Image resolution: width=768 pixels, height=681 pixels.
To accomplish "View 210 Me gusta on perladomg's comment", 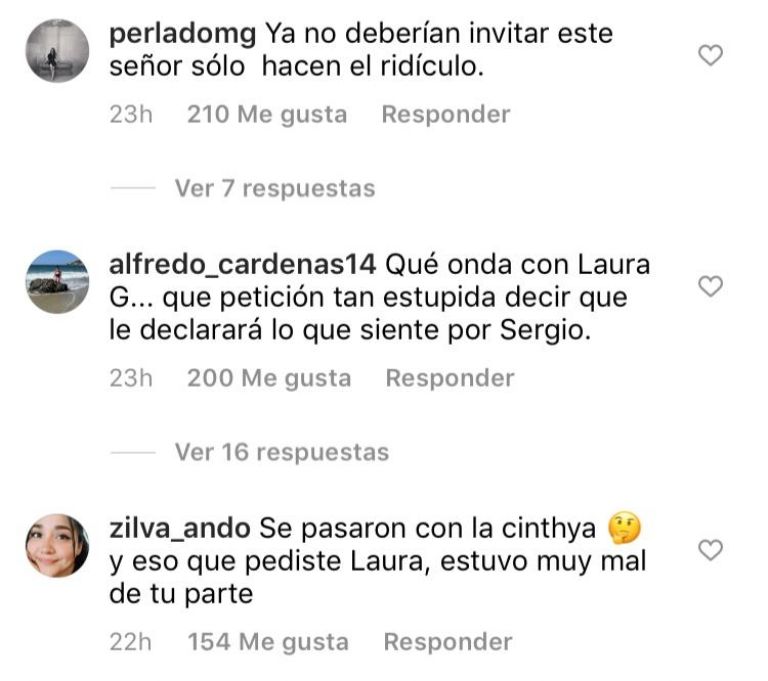I will click(267, 114).
